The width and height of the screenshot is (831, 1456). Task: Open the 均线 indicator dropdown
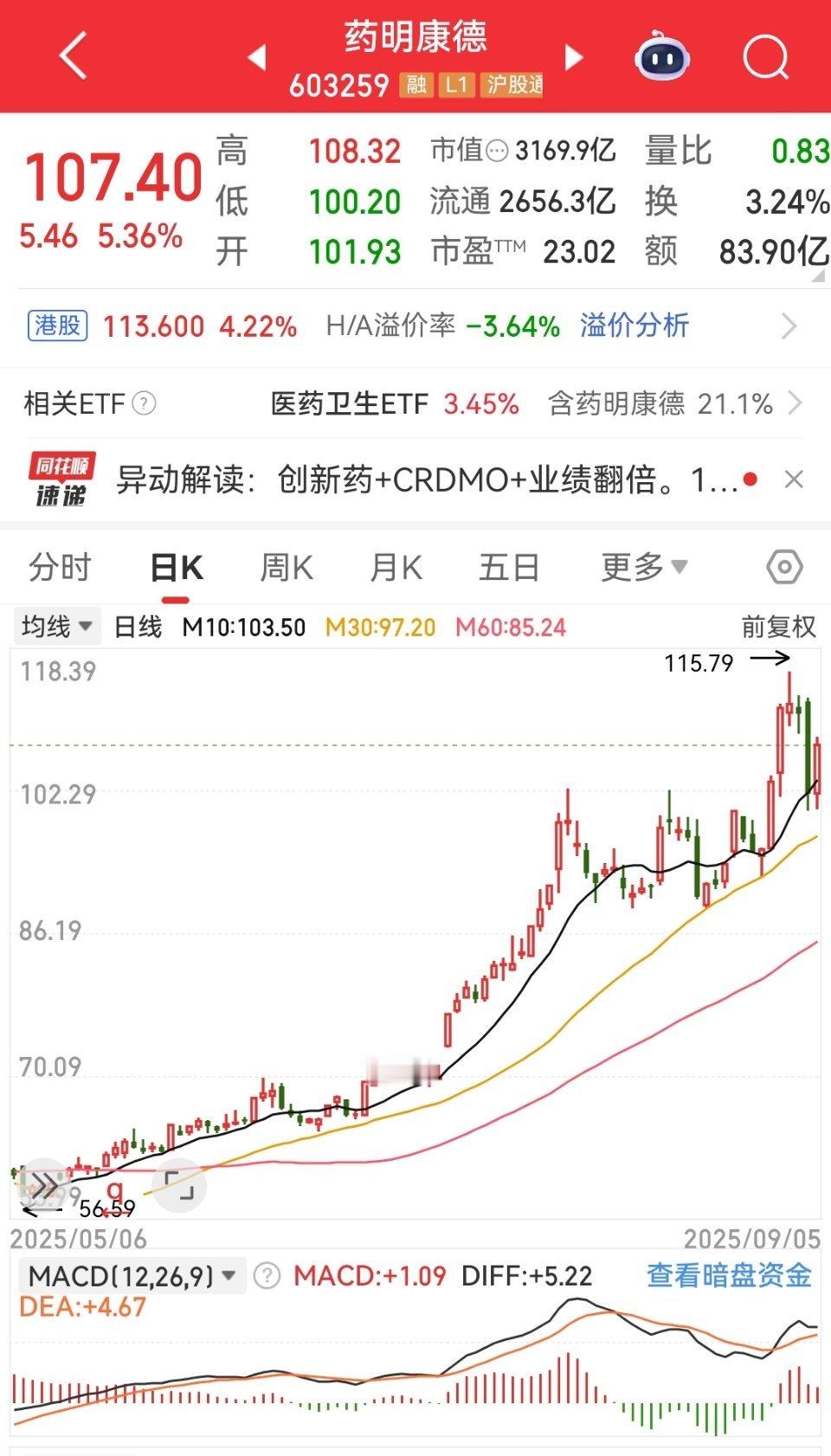coord(57,626)
